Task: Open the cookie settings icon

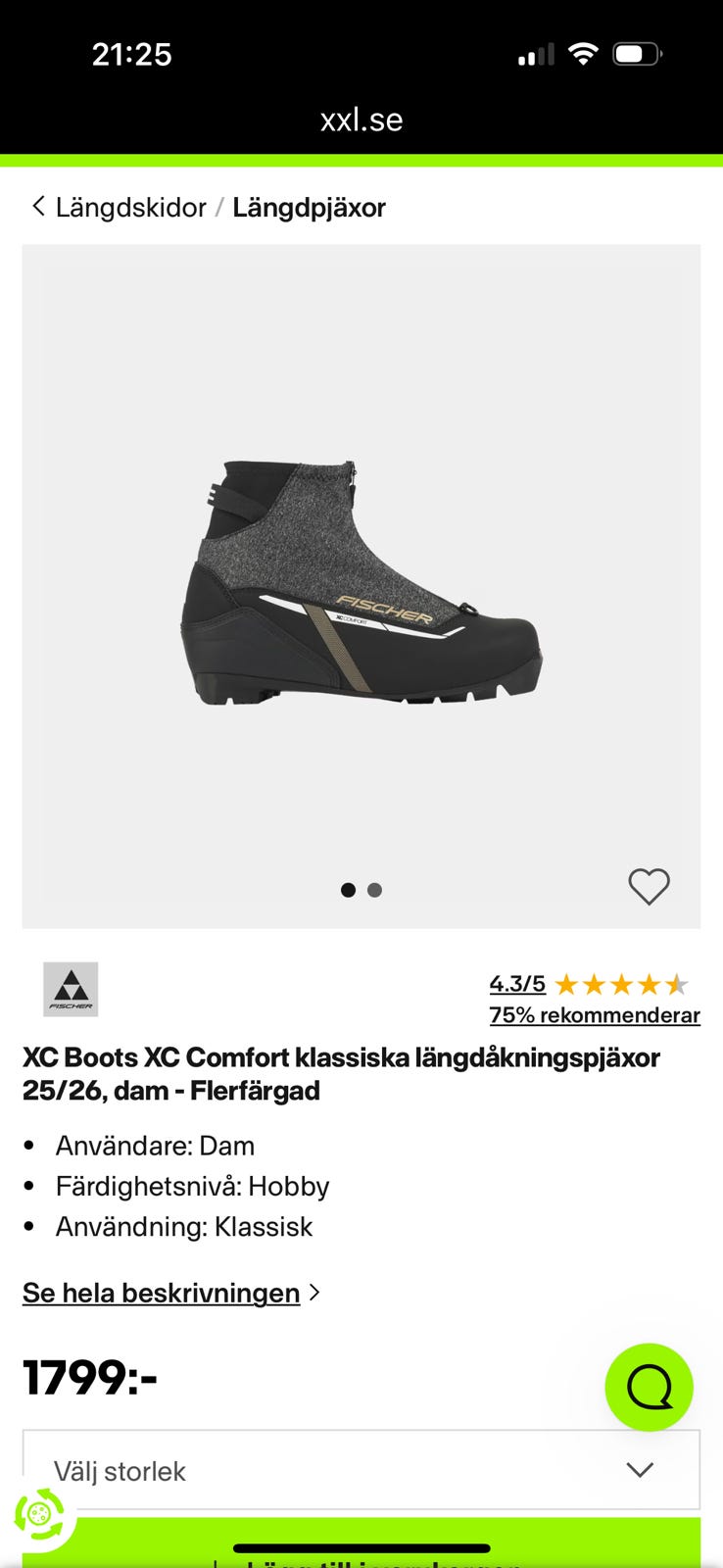Action: [39, 1514]
